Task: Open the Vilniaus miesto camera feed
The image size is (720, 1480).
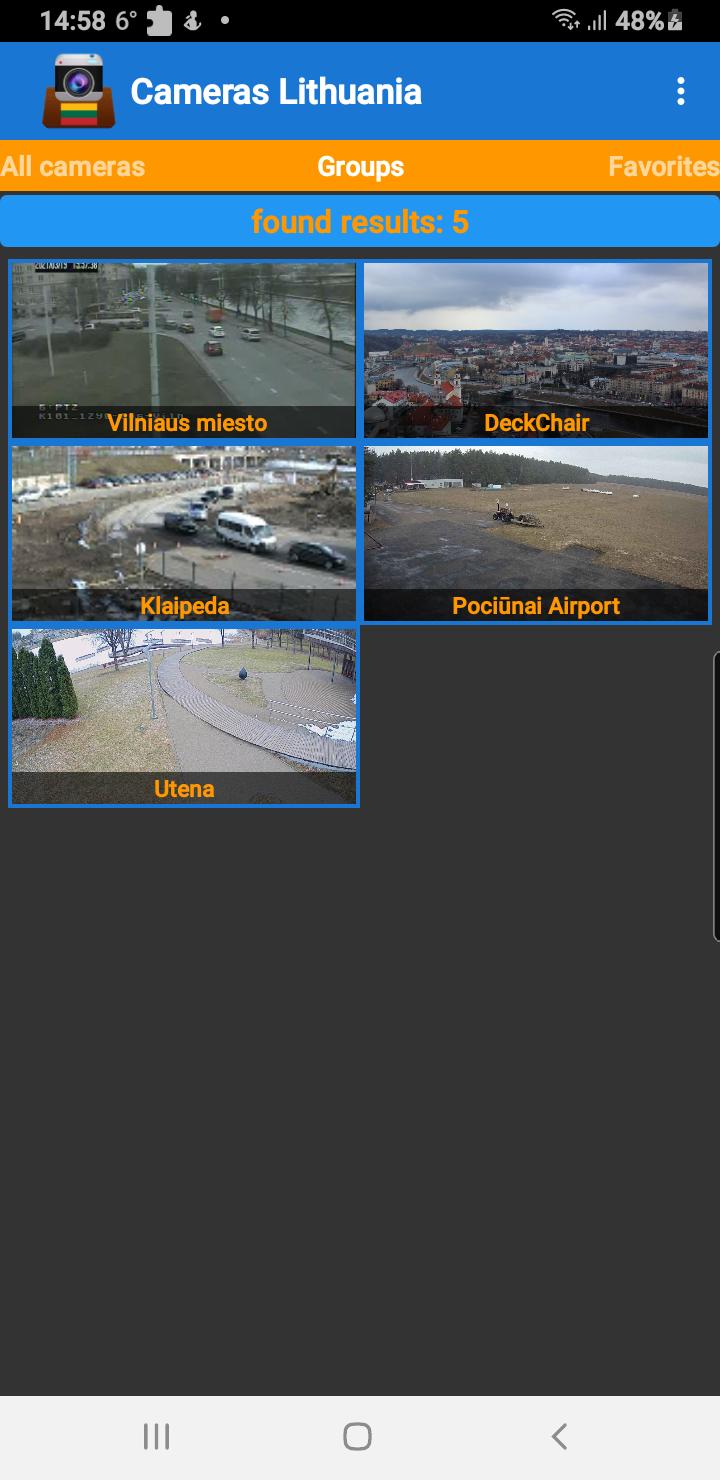Action: pyautogui.click(x=183, y=348)
